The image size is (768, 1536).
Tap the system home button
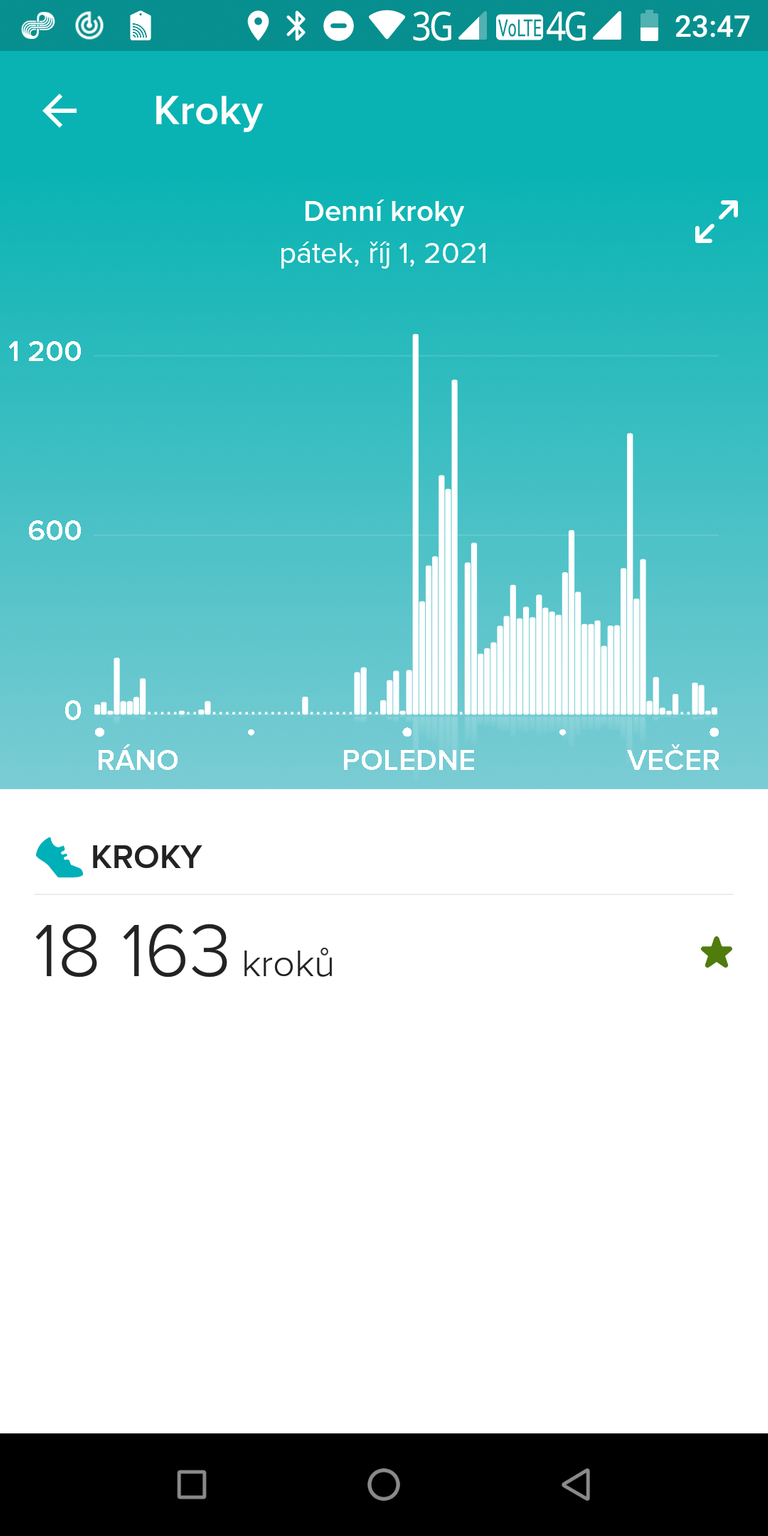(384, 1484)
